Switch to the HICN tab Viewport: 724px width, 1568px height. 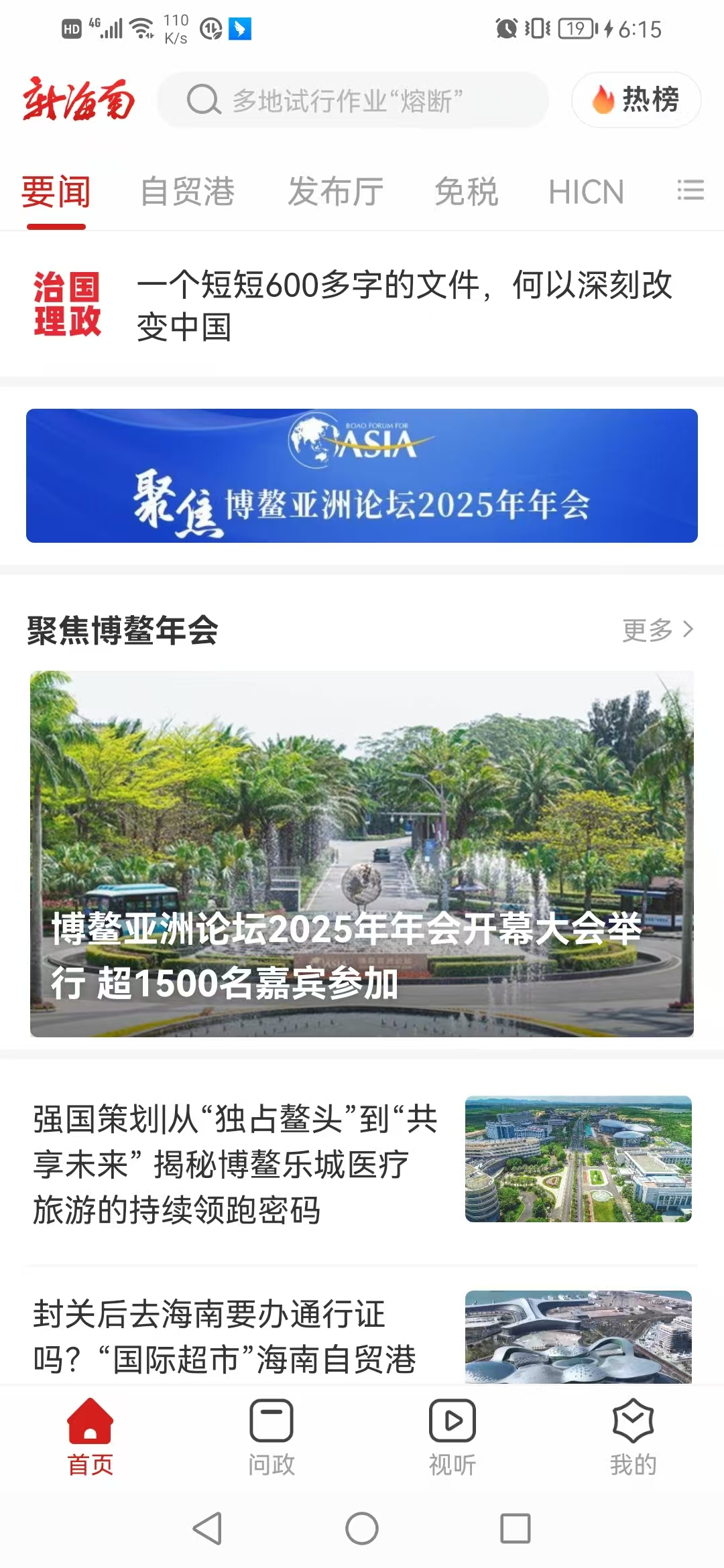(586, 192)
